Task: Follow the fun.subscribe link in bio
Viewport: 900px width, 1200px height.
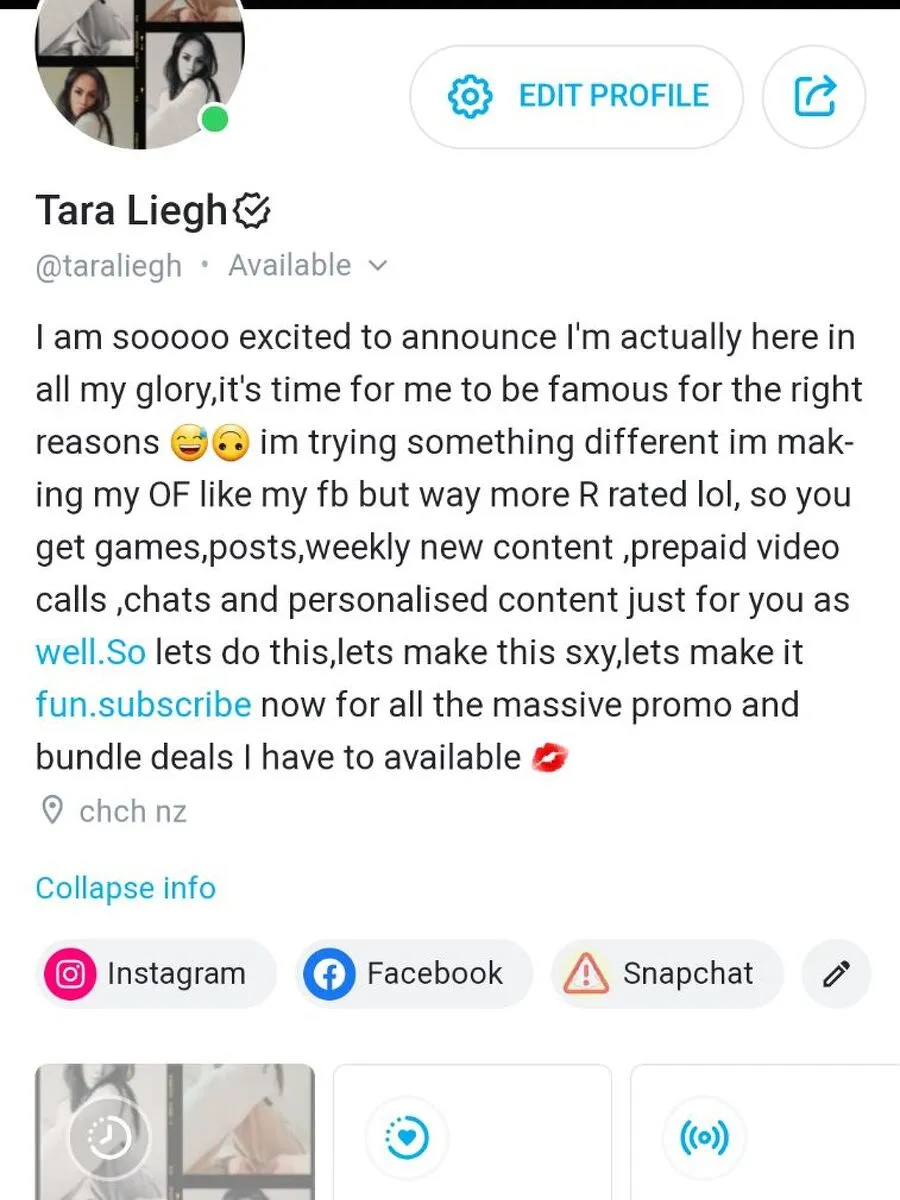Action: click(143, 705)
